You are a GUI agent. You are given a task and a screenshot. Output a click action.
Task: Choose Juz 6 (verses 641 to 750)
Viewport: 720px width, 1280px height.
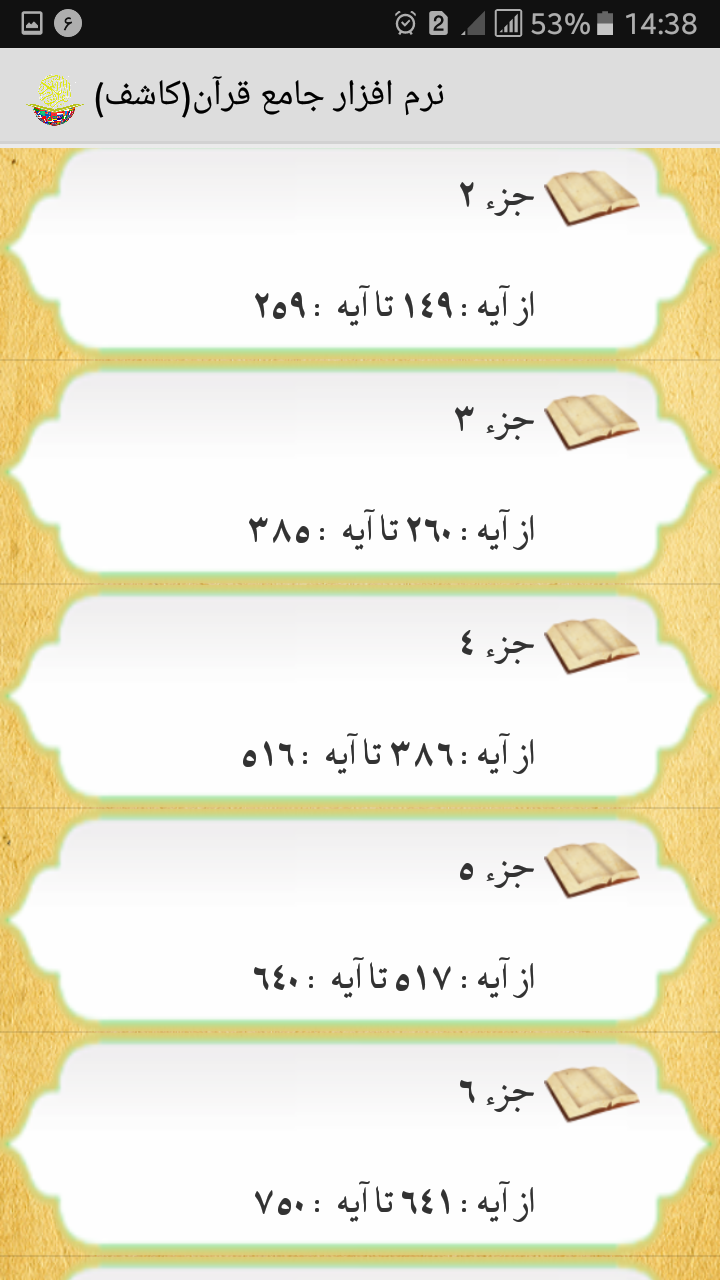click(360, 1146)
